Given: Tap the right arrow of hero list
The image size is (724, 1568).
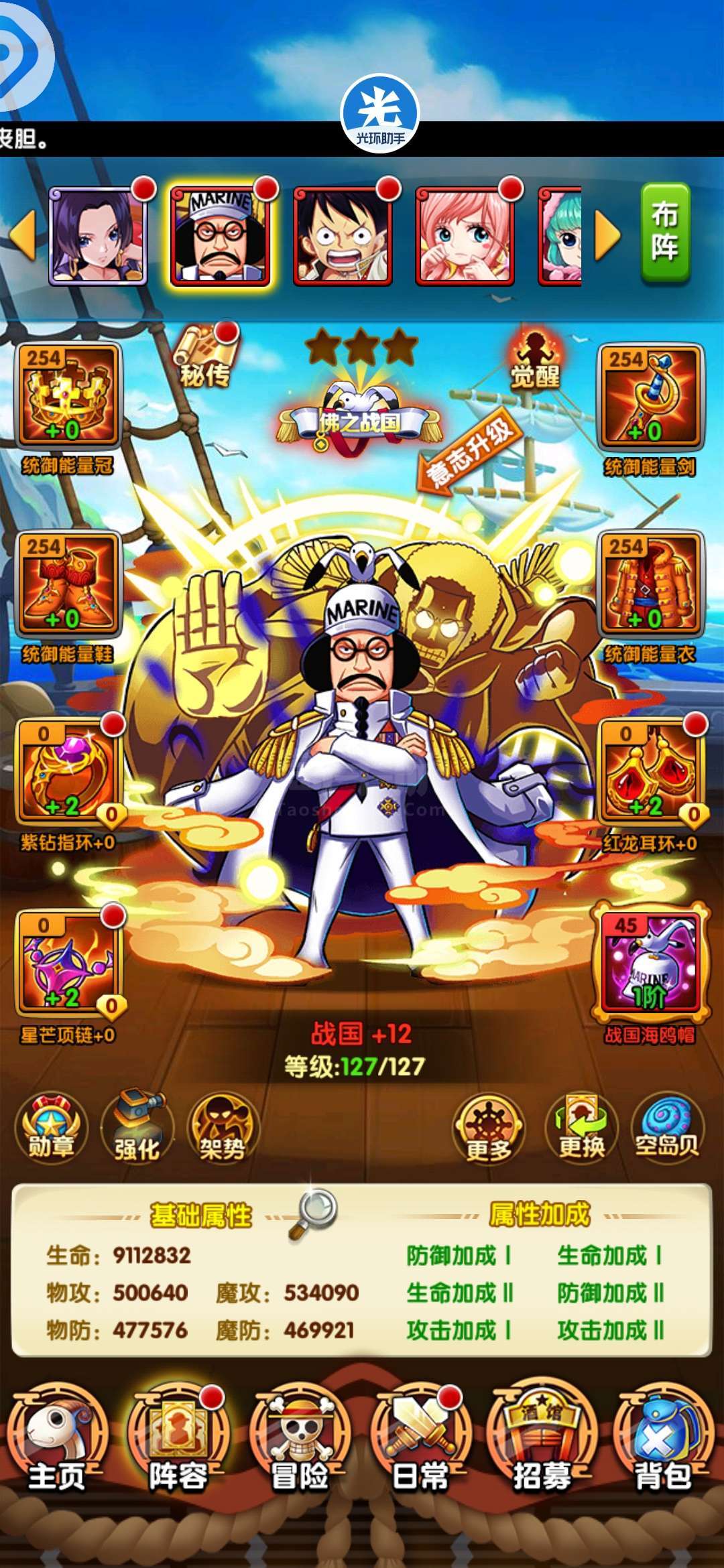Looking at the screenshot, I should [607, 236].
